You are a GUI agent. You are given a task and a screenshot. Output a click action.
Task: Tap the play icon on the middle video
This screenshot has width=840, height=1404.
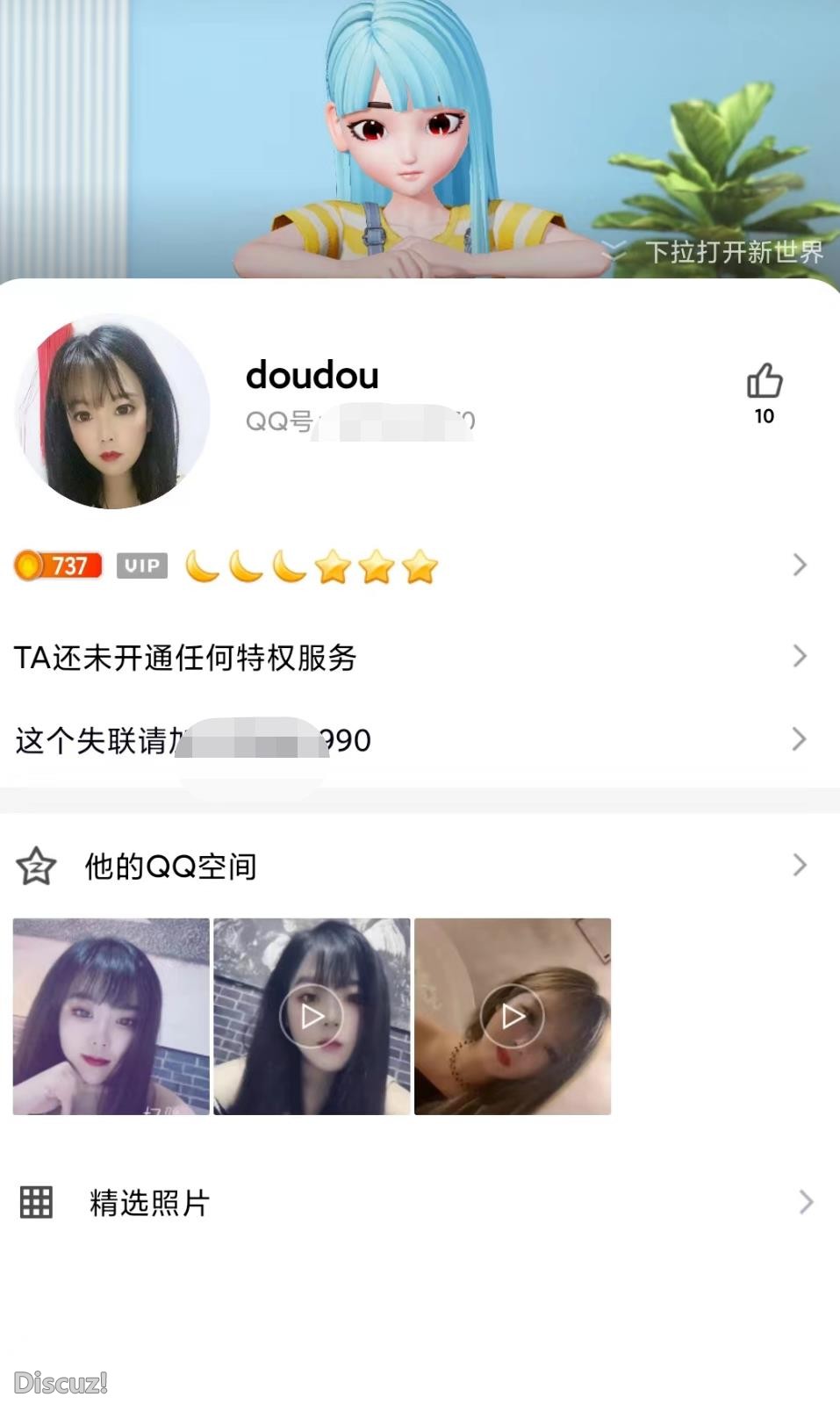311,1015
